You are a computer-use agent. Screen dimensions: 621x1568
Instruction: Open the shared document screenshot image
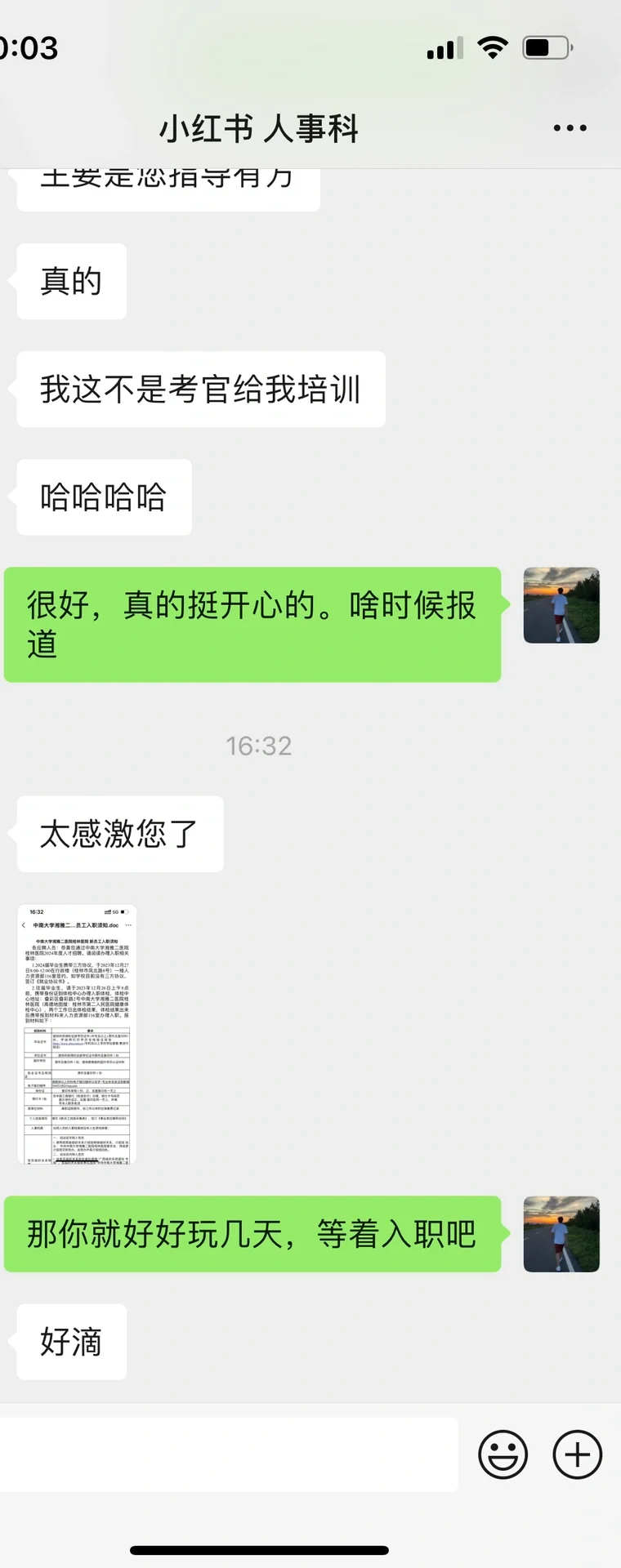pyautogui.click(x=77, y=1034)
